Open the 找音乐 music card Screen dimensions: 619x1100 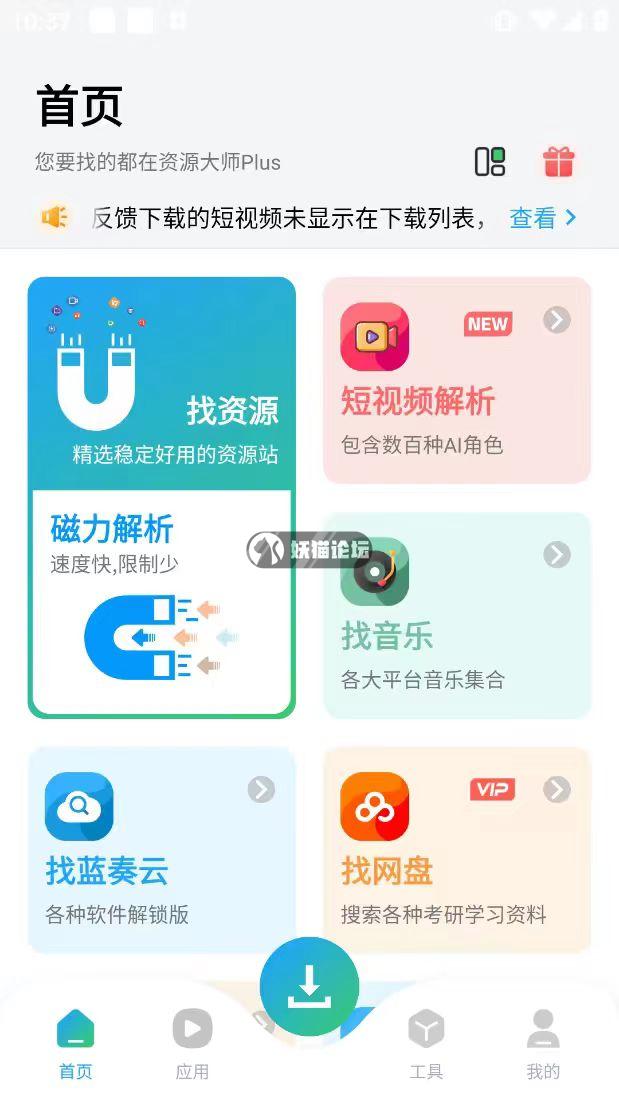click(457, 615)
